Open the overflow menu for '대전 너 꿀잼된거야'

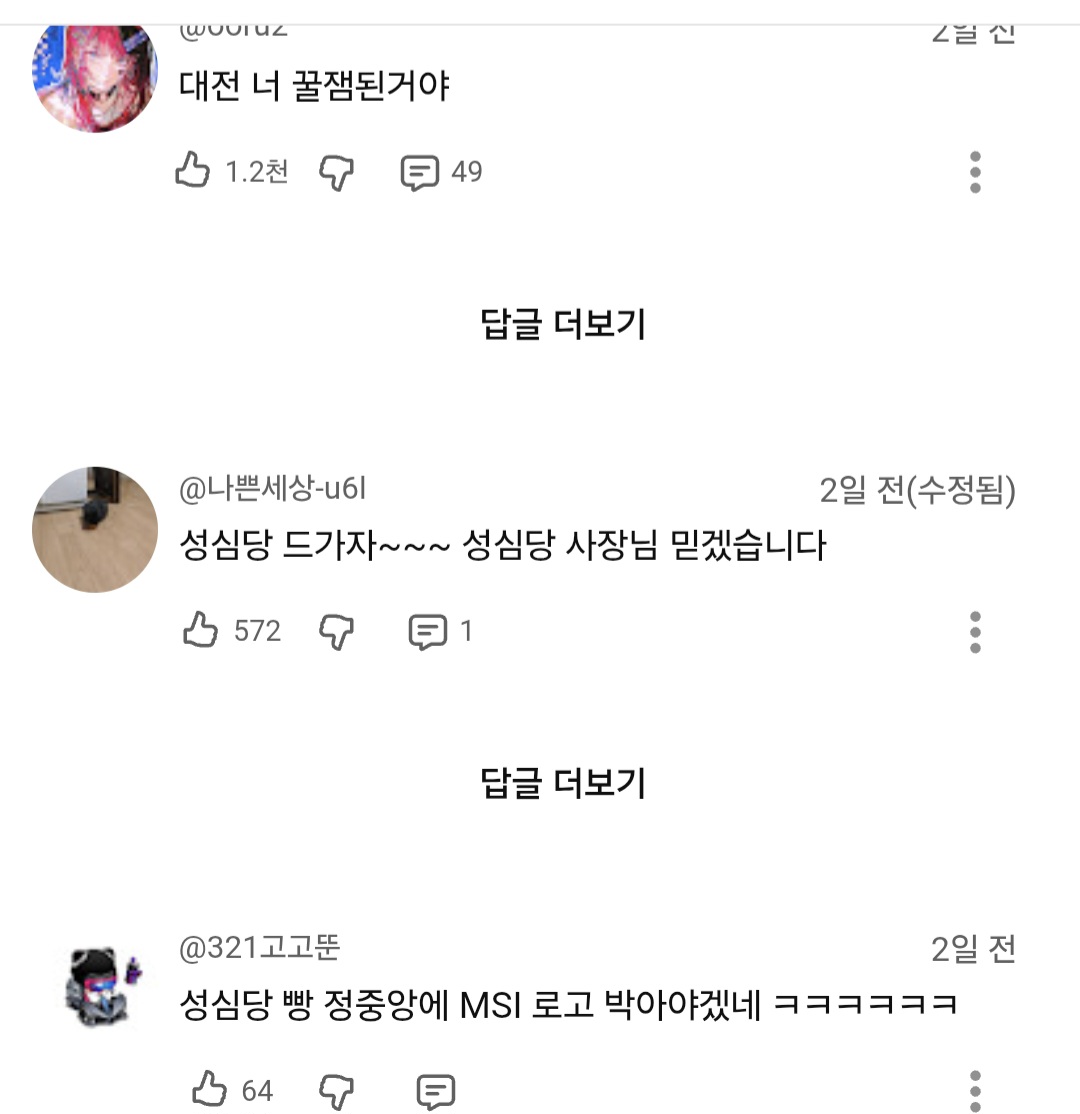click(x=975, y=172)
